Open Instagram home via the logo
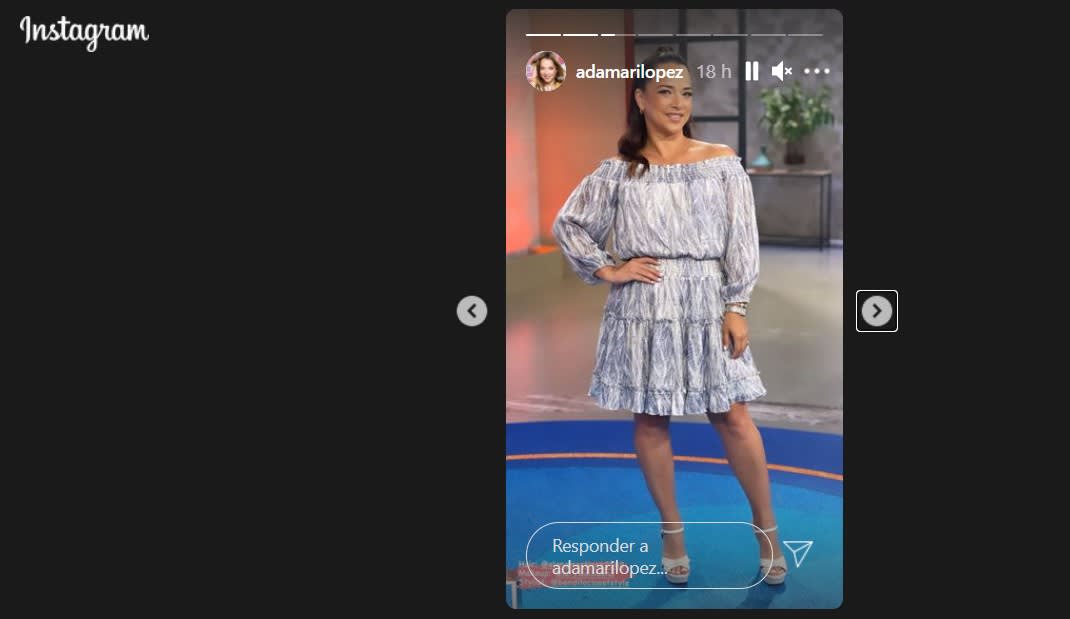Screen dimensions: 1070x619 [84, 32]
